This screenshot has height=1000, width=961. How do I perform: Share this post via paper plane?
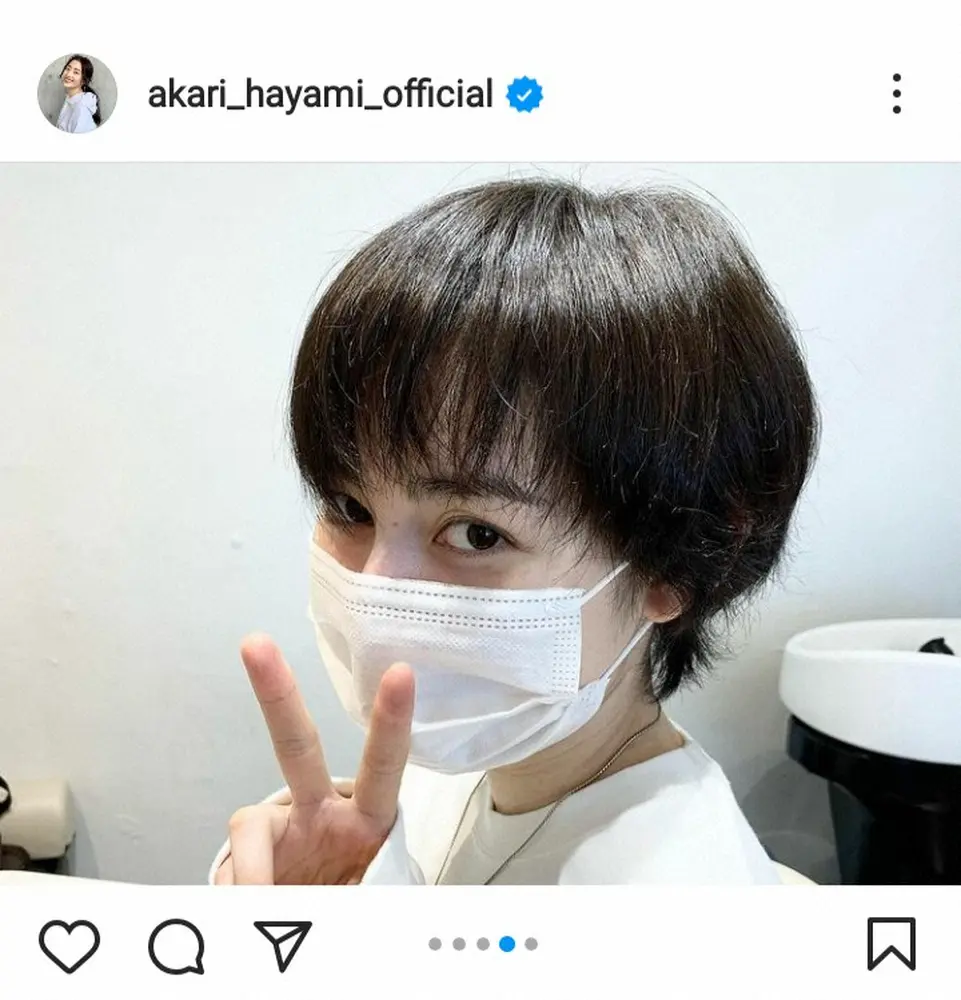(283, 944)
